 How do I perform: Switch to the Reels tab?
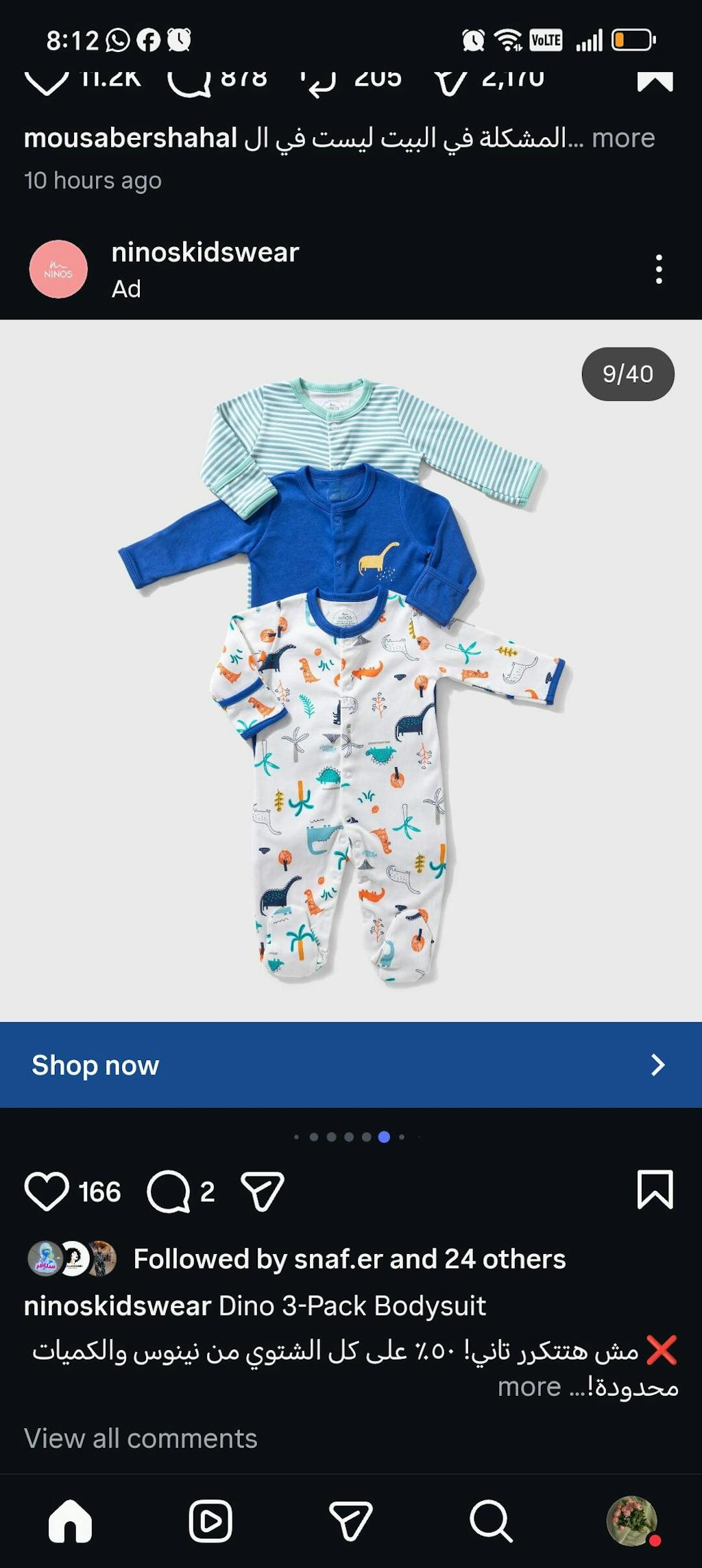(x=210, y=1521)
